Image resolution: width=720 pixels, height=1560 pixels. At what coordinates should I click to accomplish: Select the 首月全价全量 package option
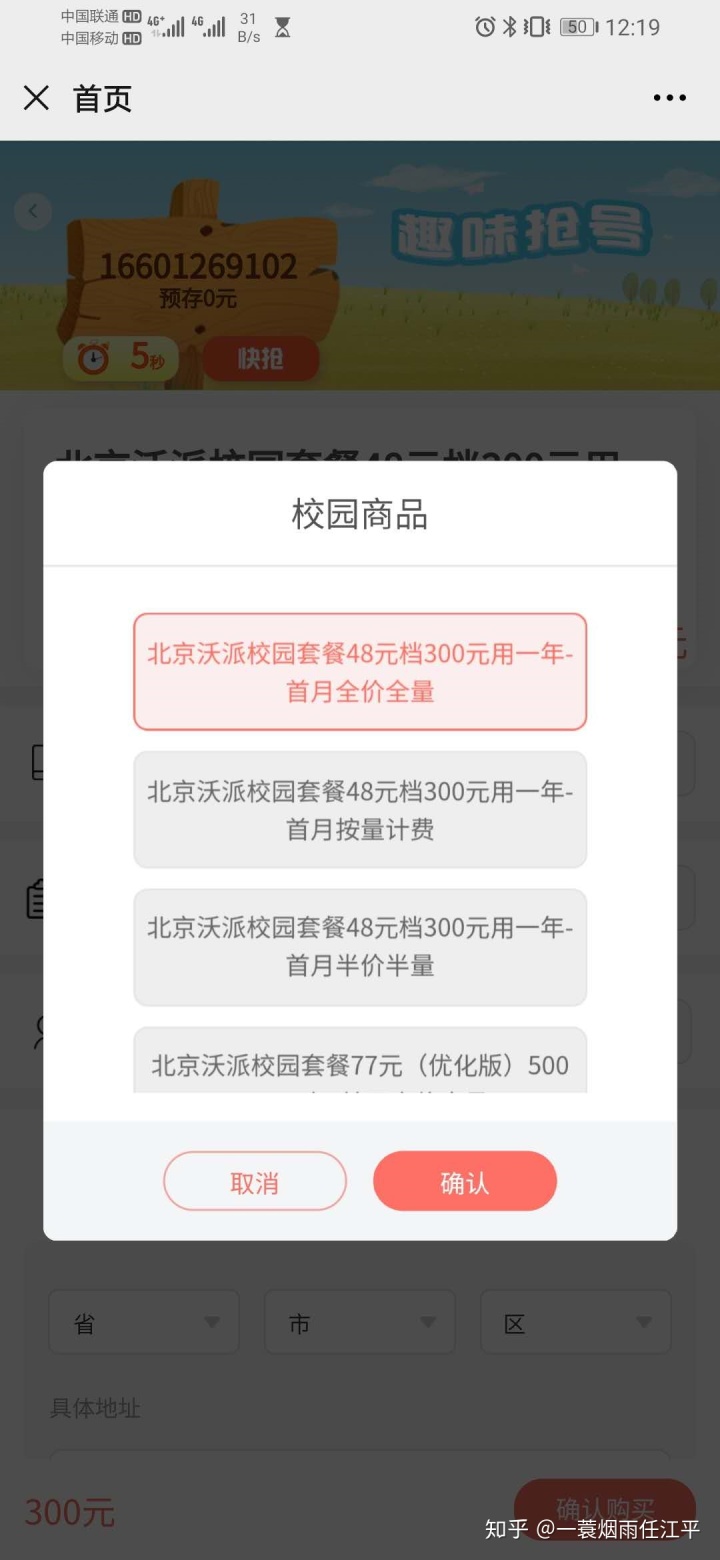tap(359, 671)
